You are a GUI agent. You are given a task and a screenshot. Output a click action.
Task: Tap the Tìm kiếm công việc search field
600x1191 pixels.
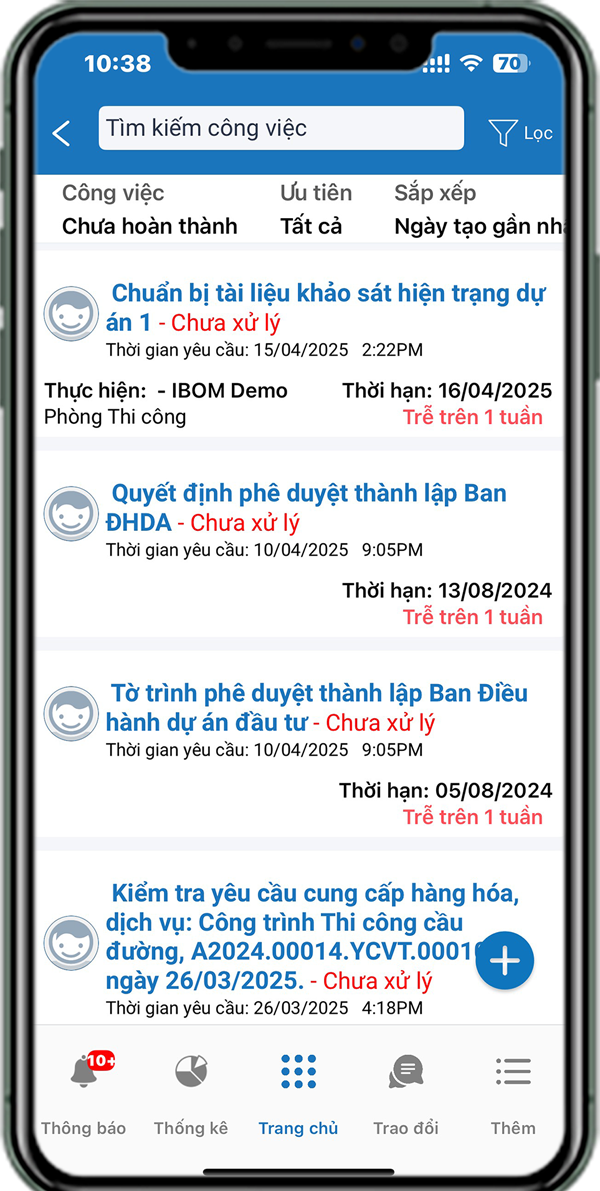tap(281, 129)
